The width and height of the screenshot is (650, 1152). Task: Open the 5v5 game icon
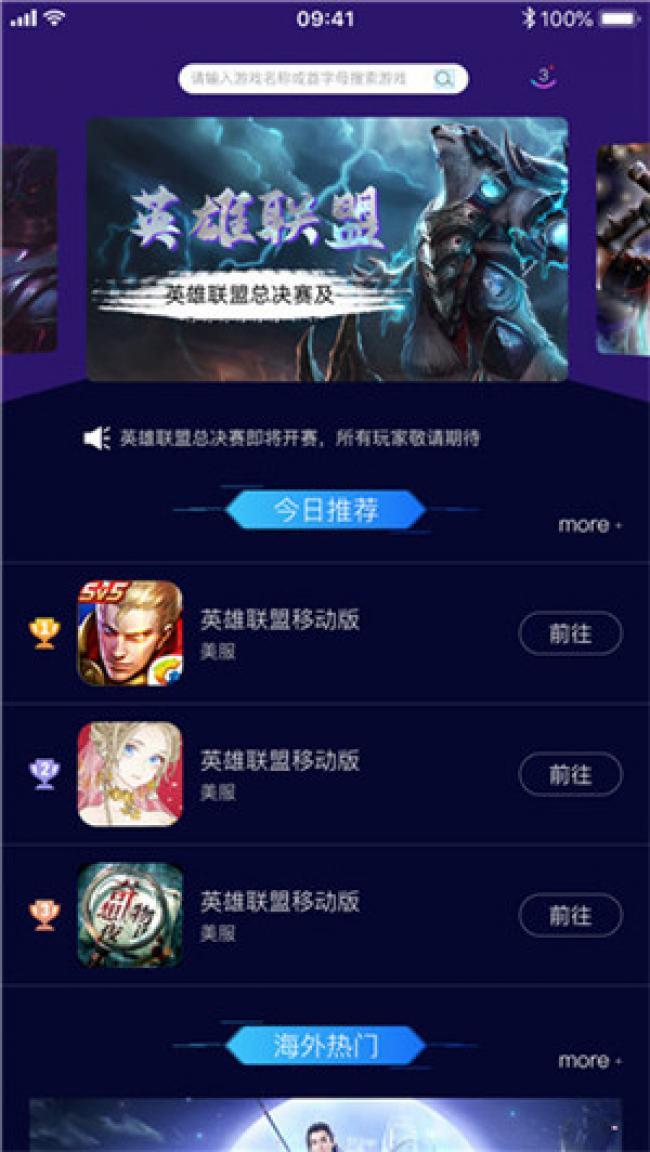(130, 633)
